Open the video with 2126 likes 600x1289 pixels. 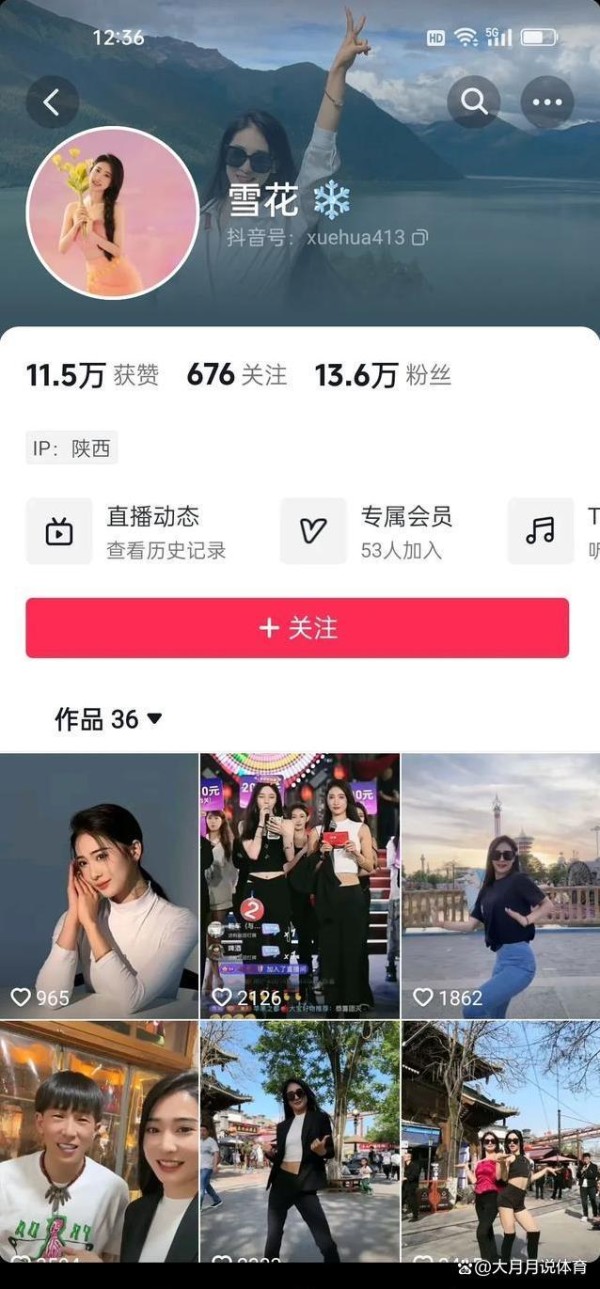(300, 885)
